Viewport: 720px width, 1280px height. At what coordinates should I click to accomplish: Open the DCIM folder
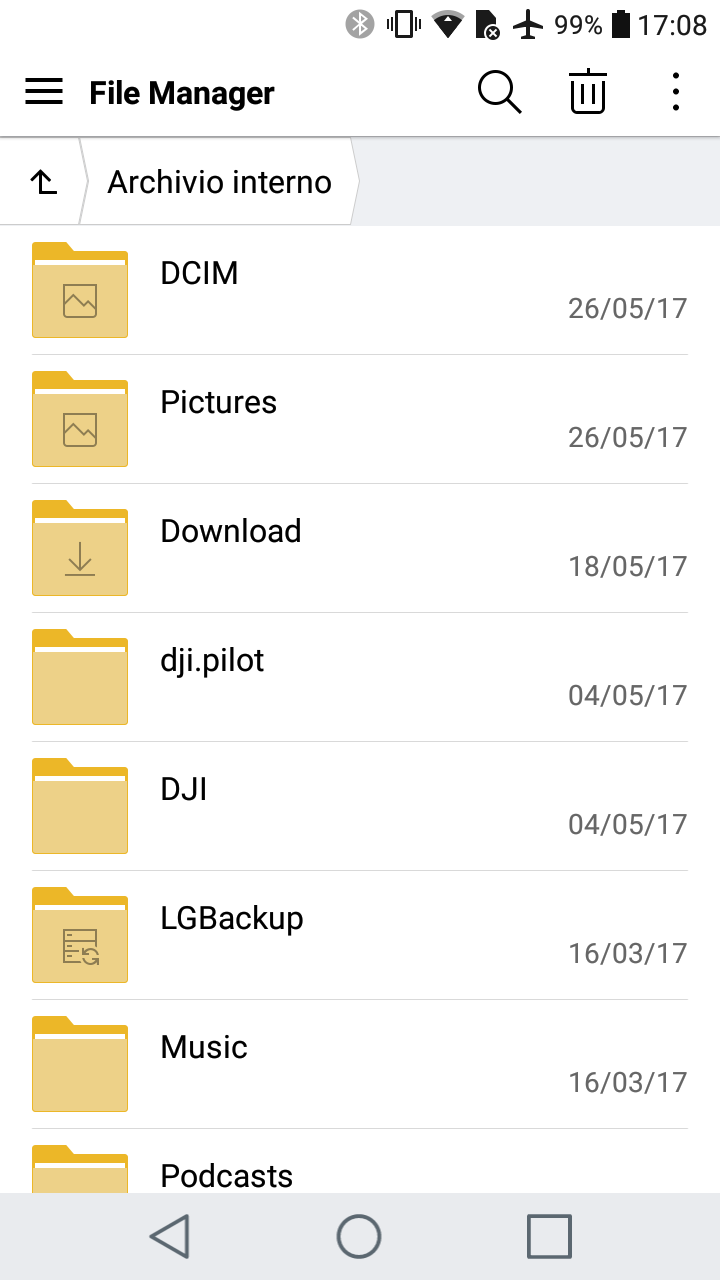360,290
